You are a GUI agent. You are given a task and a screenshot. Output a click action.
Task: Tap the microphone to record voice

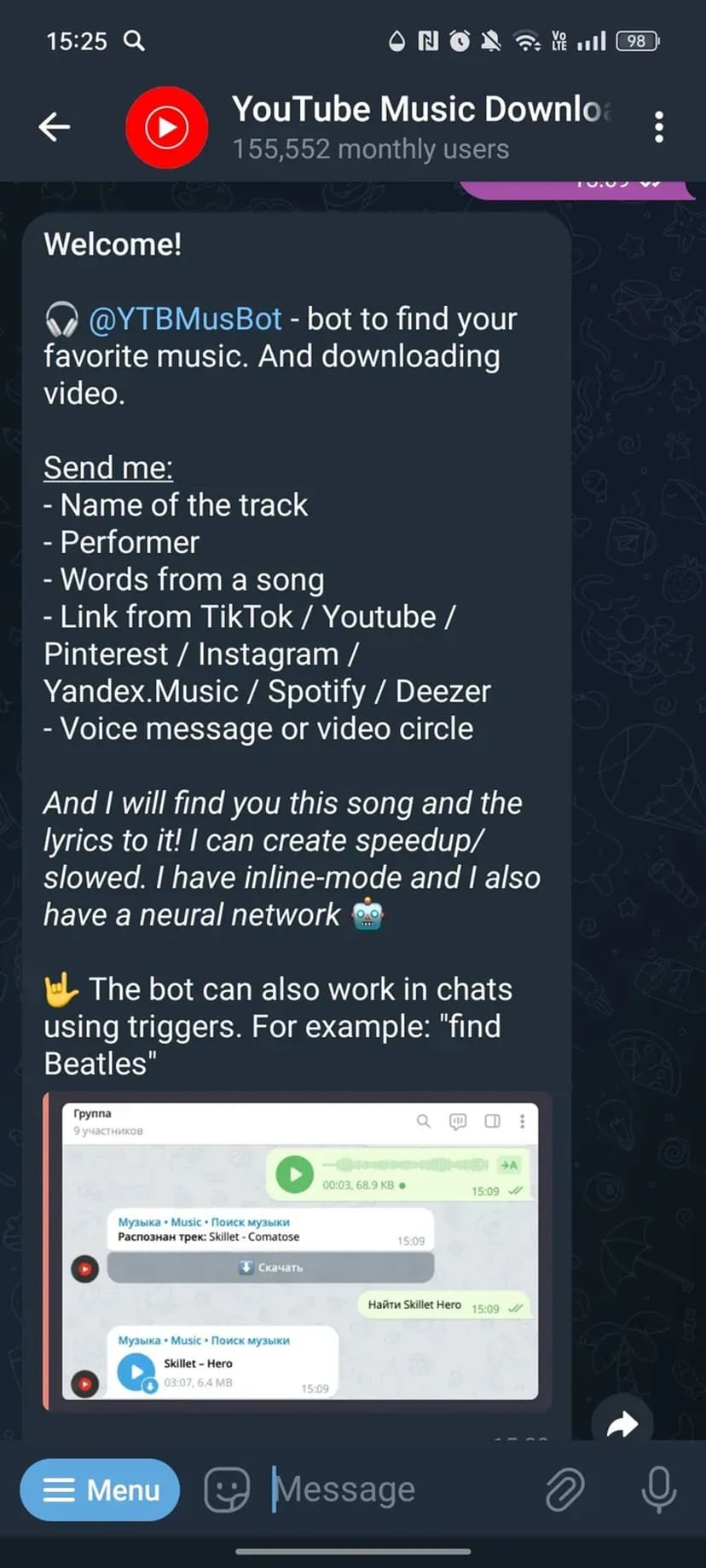pyautogui.click(x=658, y=1490)
